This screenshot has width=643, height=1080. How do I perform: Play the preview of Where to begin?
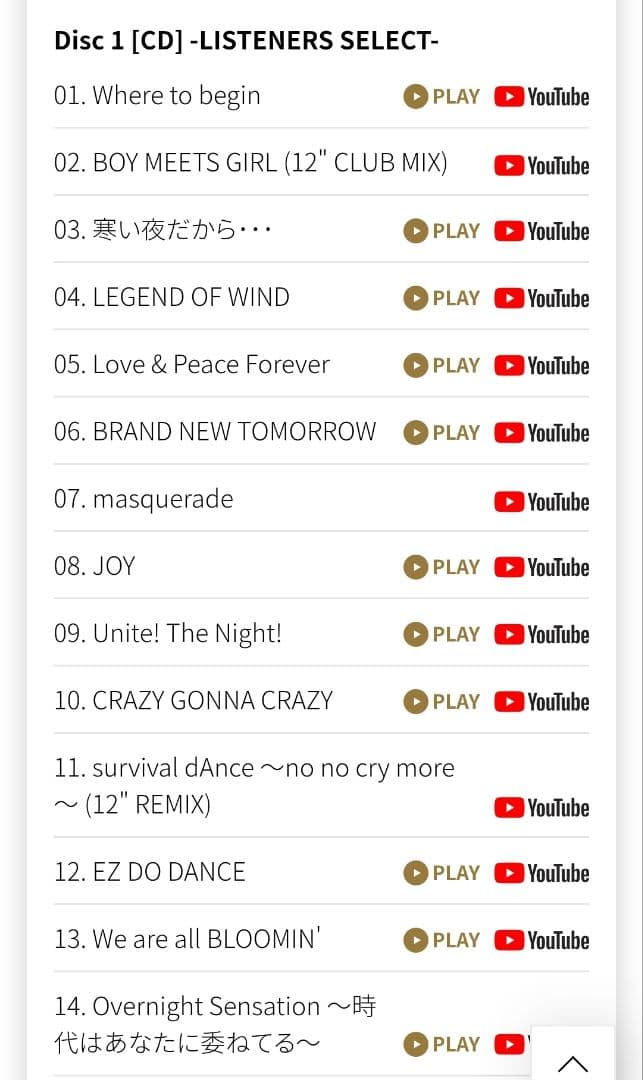click(442, 96)
